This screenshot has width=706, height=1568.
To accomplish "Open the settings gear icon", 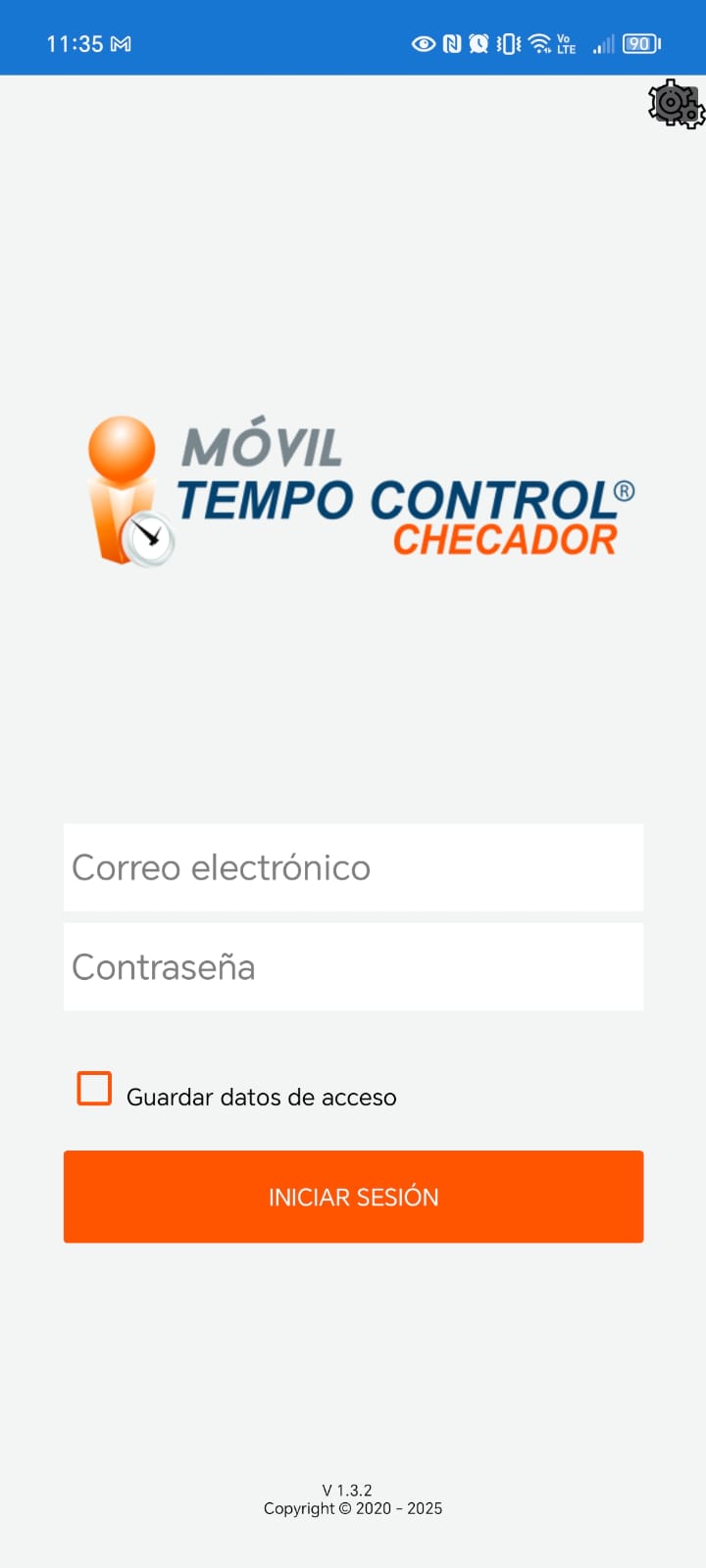I will (676, 103).
